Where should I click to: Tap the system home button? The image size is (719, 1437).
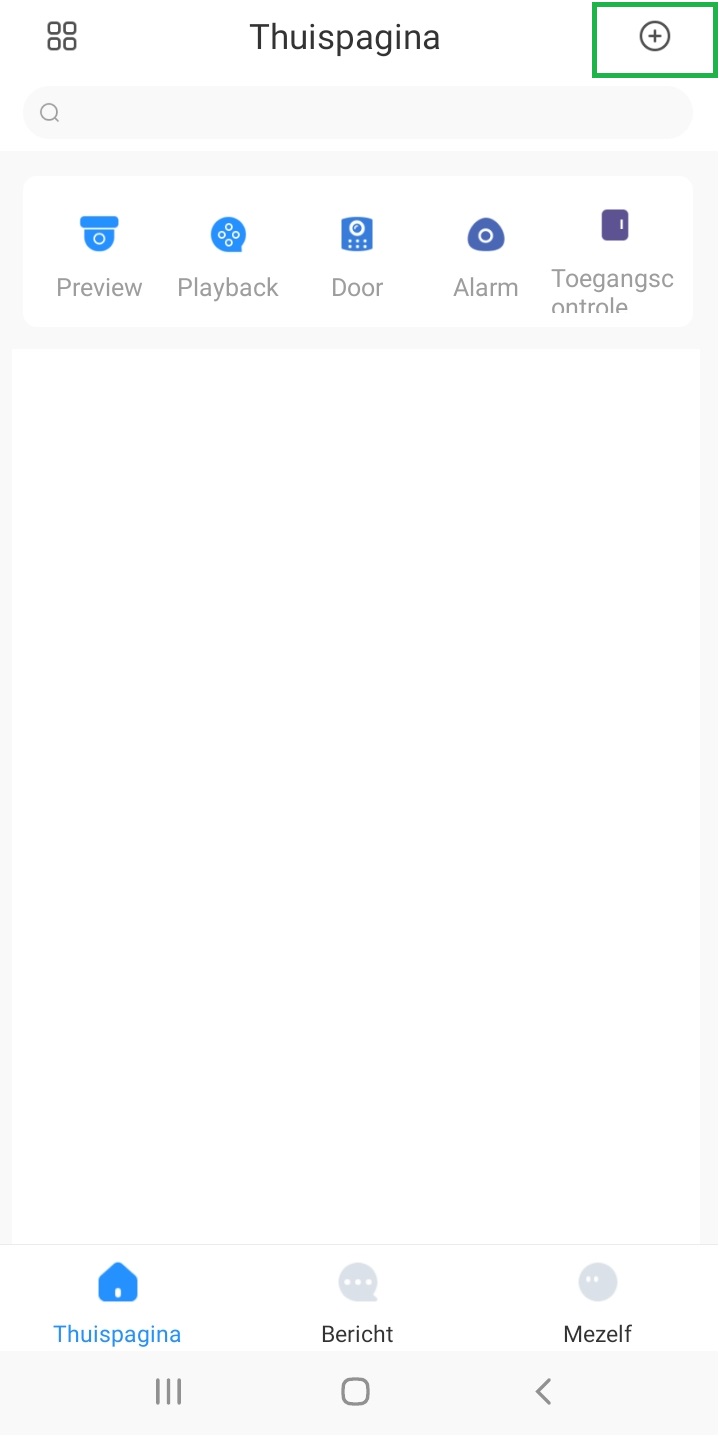click(x=355, y=1391)
